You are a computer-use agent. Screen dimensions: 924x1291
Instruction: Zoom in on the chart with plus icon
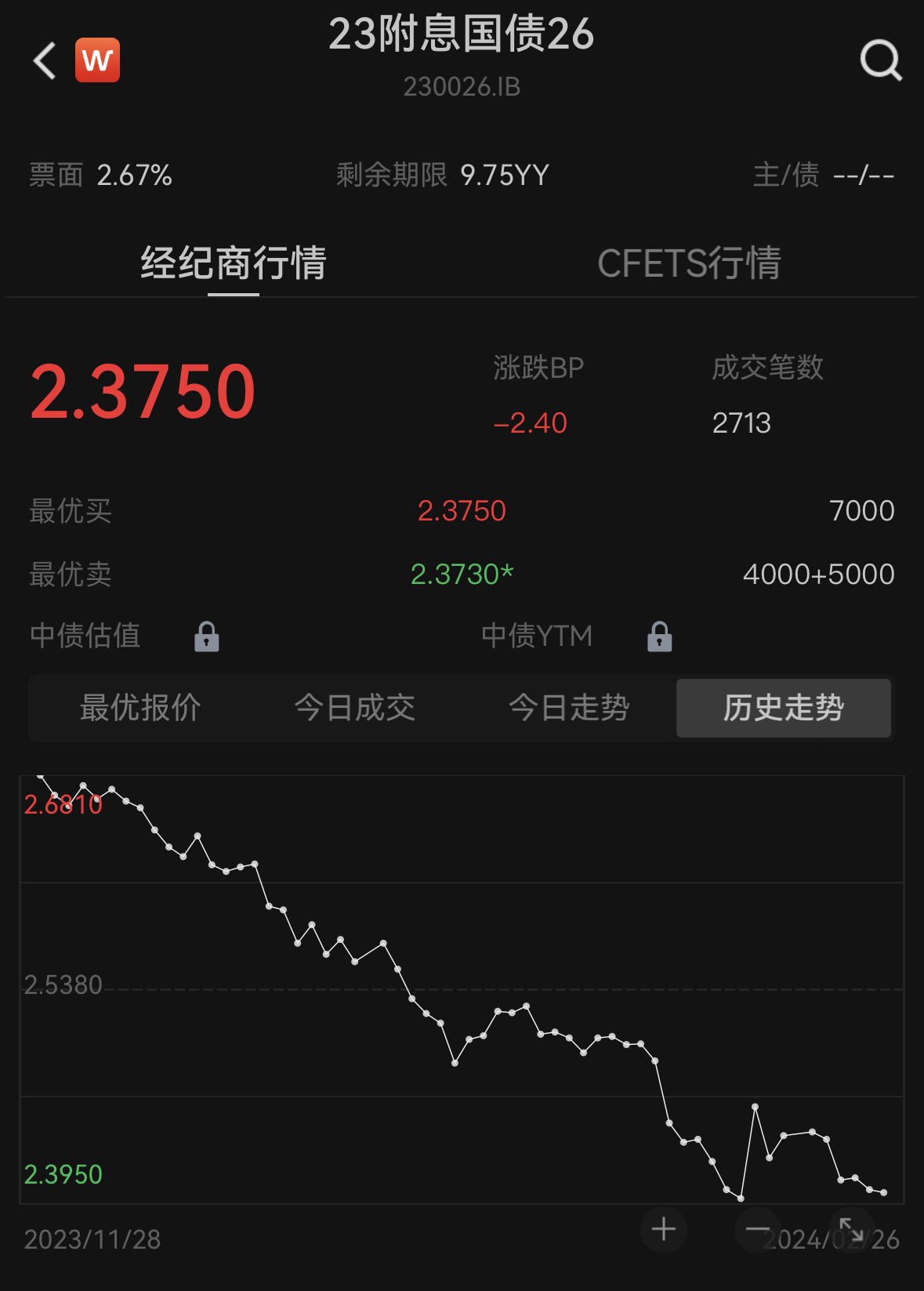(x=662, y=1229)
